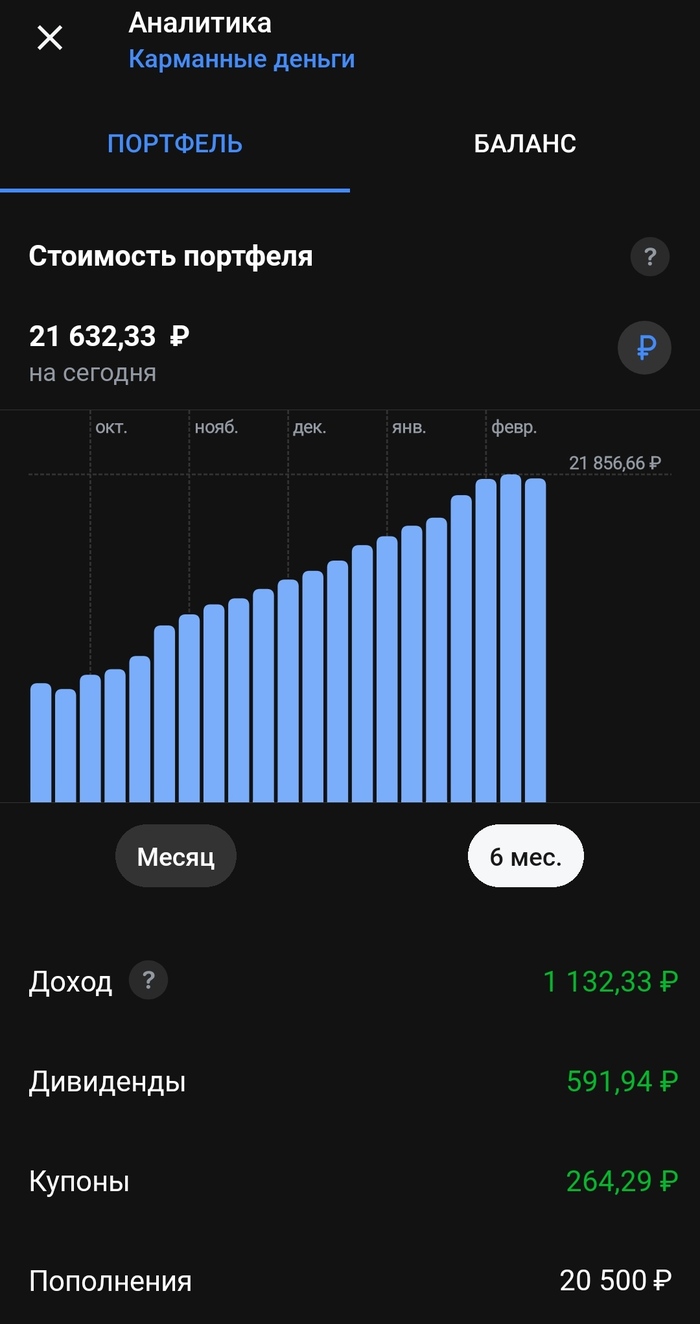Select the 6 мес. period chip
700x1324 pixels.
tap(525, 857)
